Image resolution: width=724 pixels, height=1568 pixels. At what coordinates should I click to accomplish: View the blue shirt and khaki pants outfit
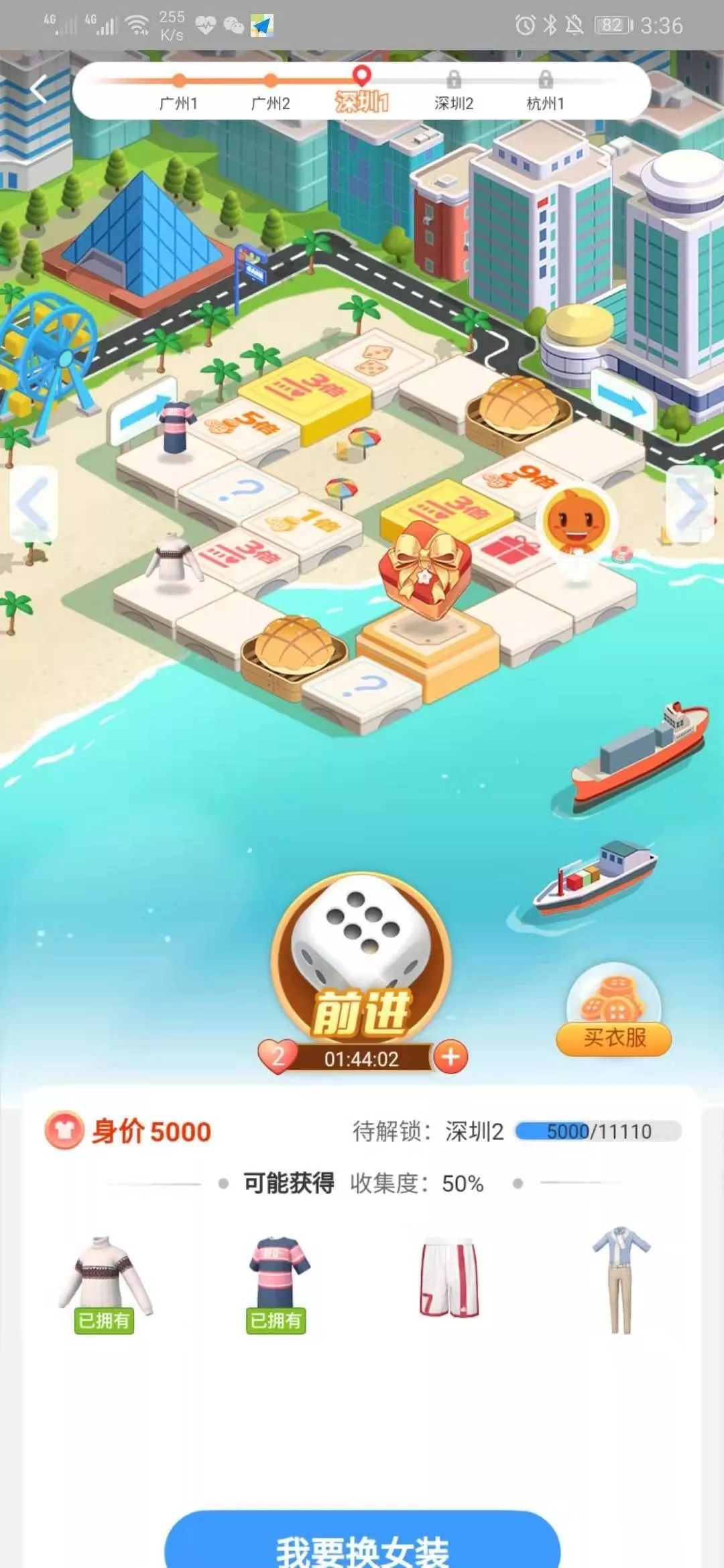[621, 1279]
